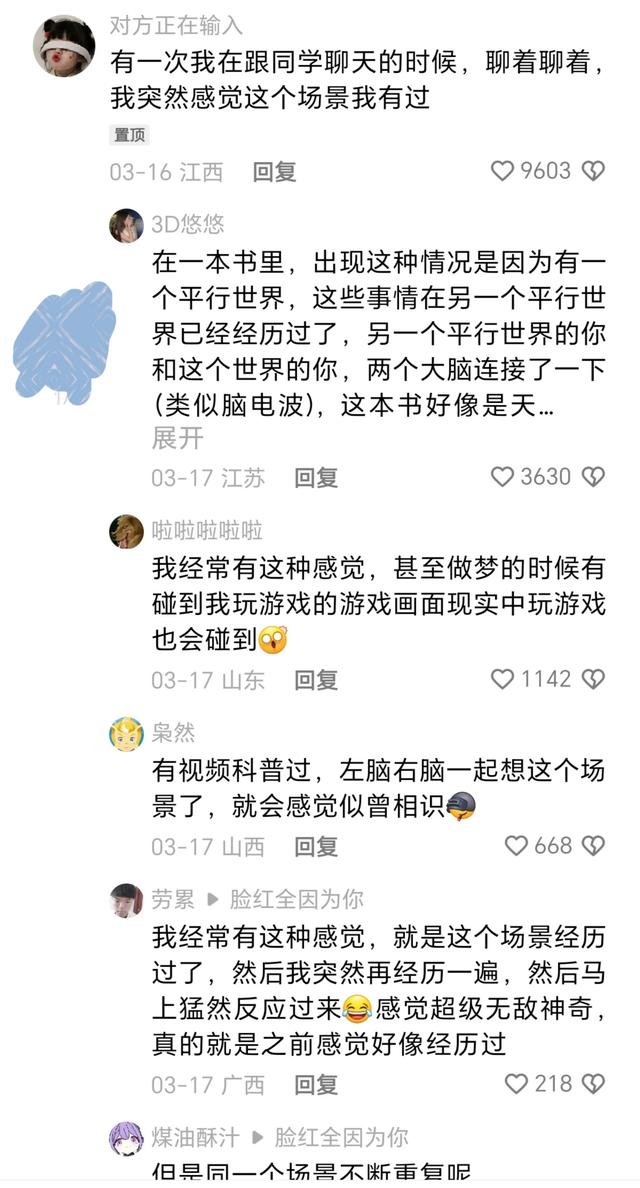Like 枭然's comment
Viewport: 640px width, 1188px height.
pyautogui.click(x=516, y=846)
